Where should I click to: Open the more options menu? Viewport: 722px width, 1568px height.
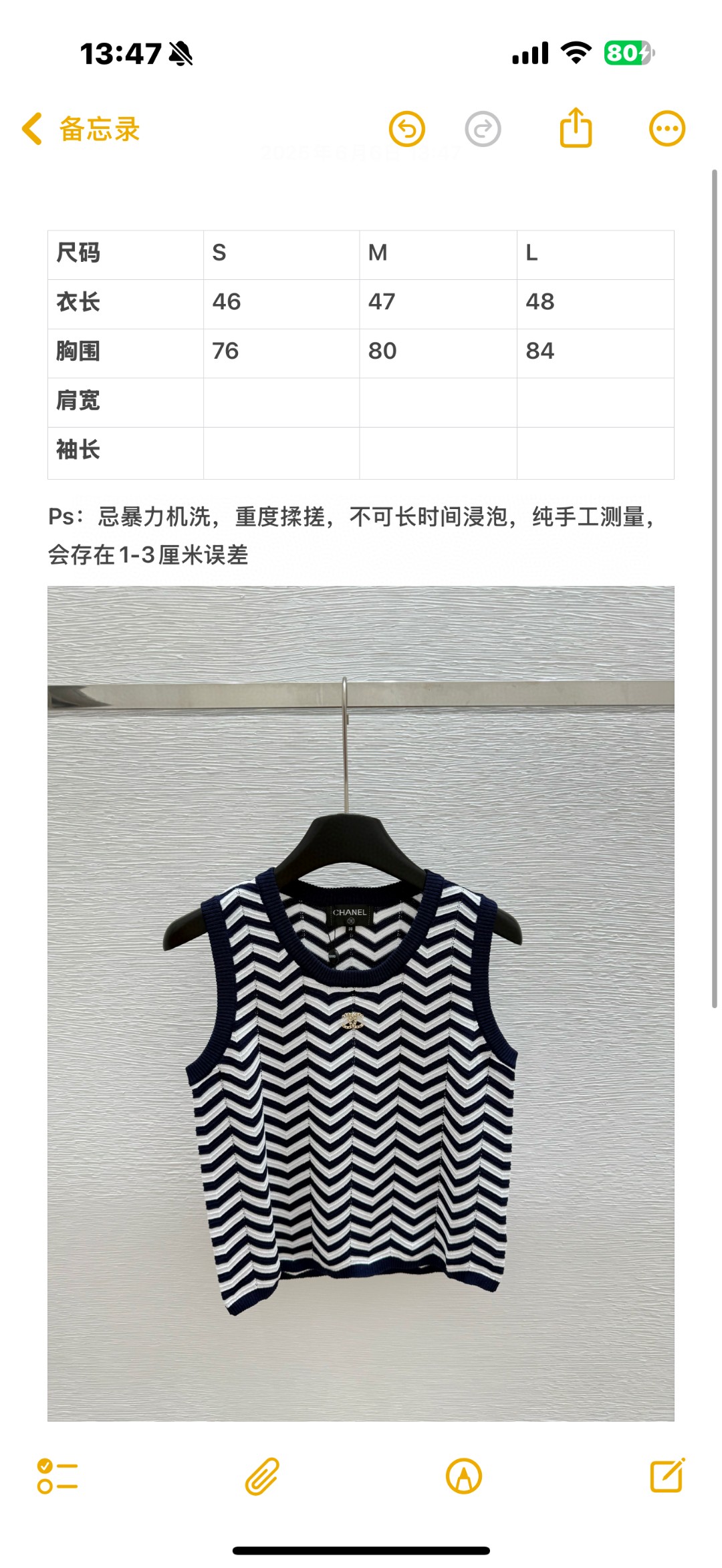[667, 128]
